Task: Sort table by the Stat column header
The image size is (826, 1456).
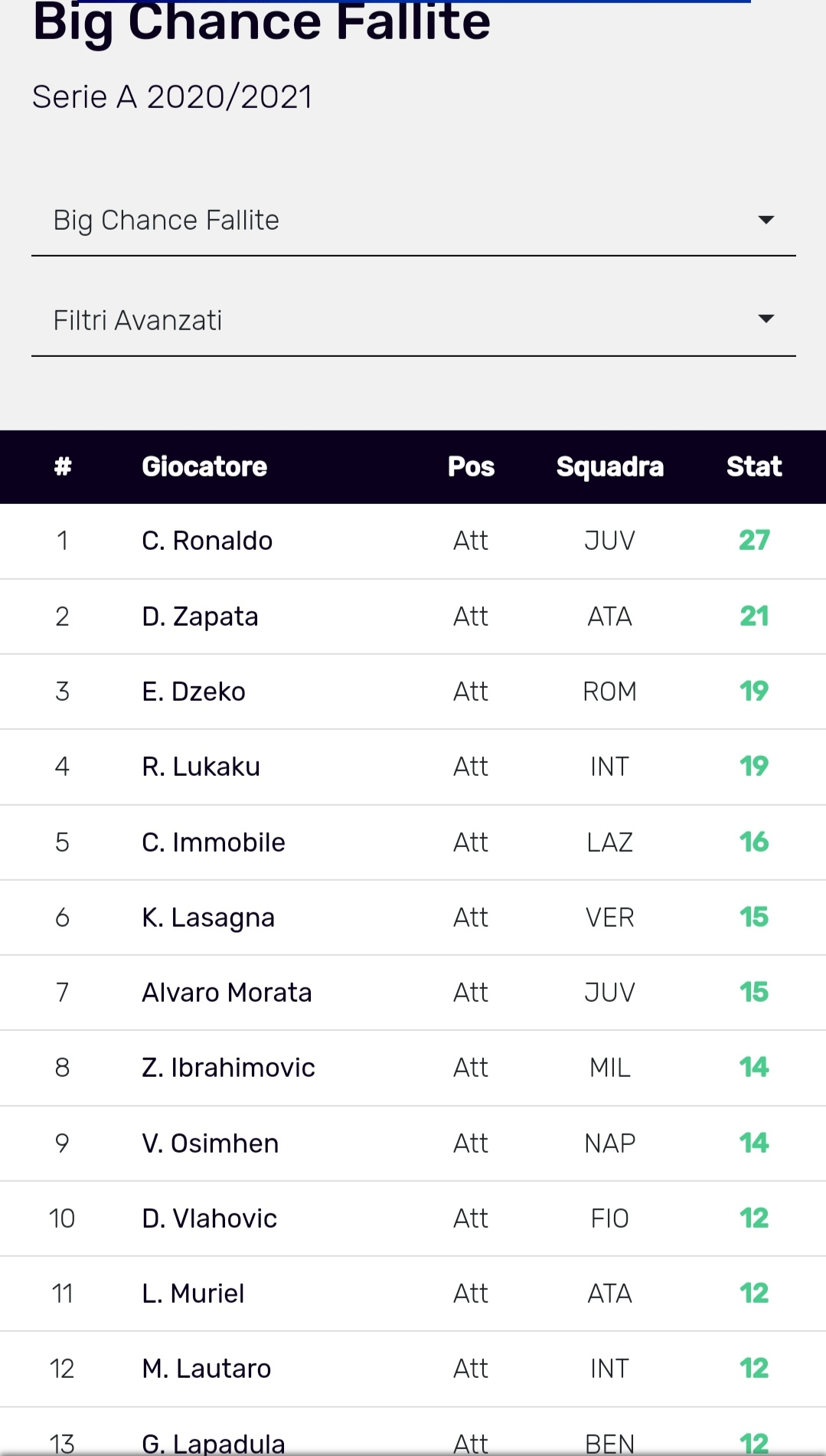Action: point(754,466)
